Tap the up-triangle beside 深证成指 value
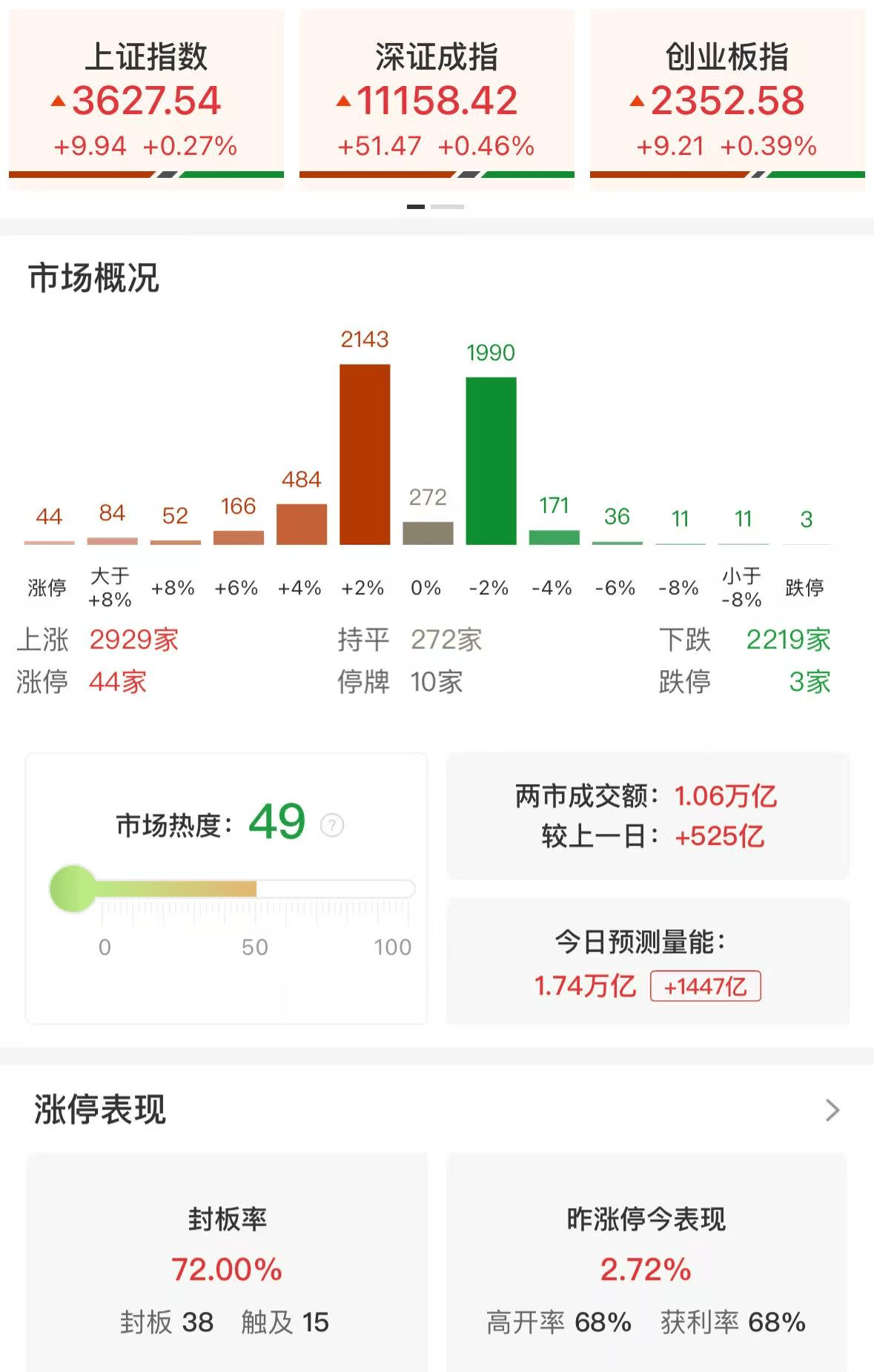The image size is (874, 1372). pyautogui.click(x=345, y=102)
